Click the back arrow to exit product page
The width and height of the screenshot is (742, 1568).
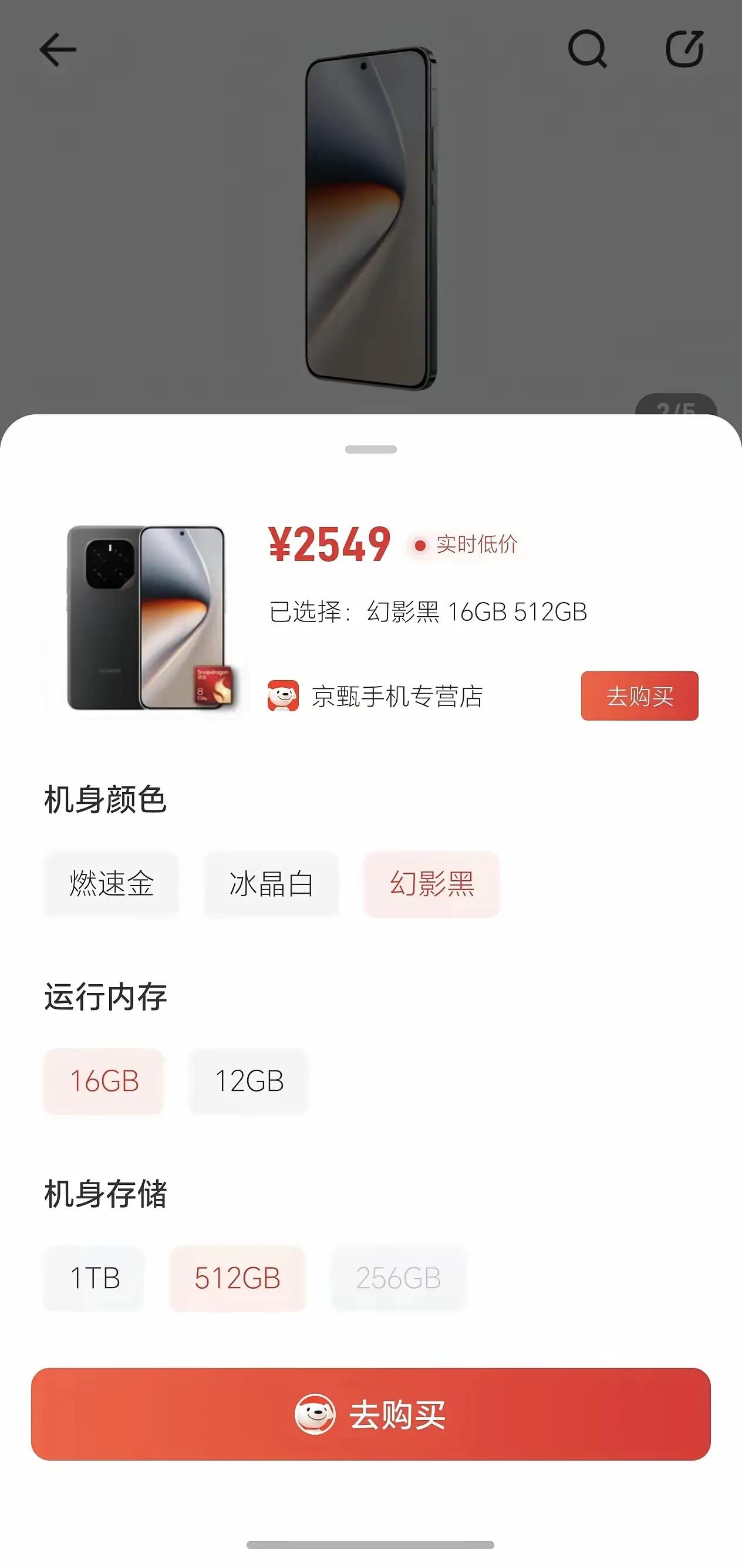click(58, 48)
